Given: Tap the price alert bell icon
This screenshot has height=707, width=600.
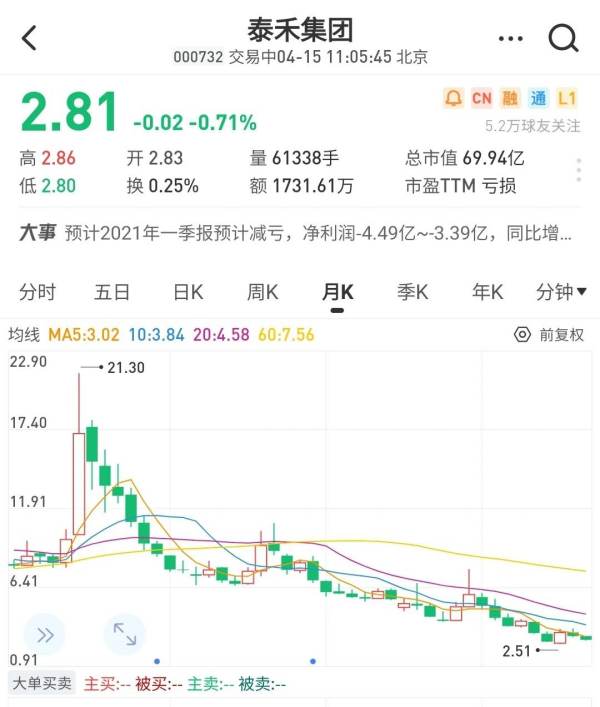Looking at the screenshot, I should pyautogui.click(x=454, y=98).
